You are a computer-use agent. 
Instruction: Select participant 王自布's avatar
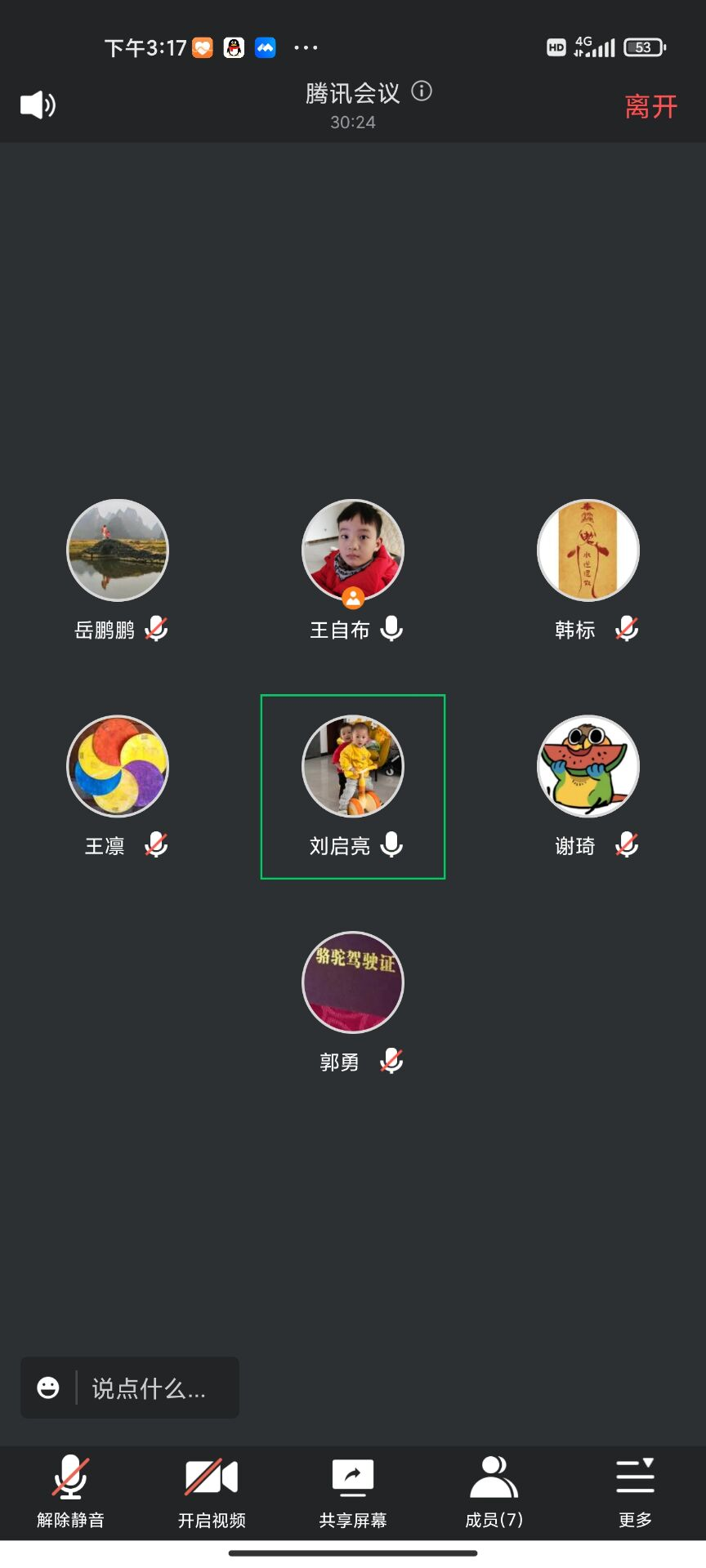[353, 550]
